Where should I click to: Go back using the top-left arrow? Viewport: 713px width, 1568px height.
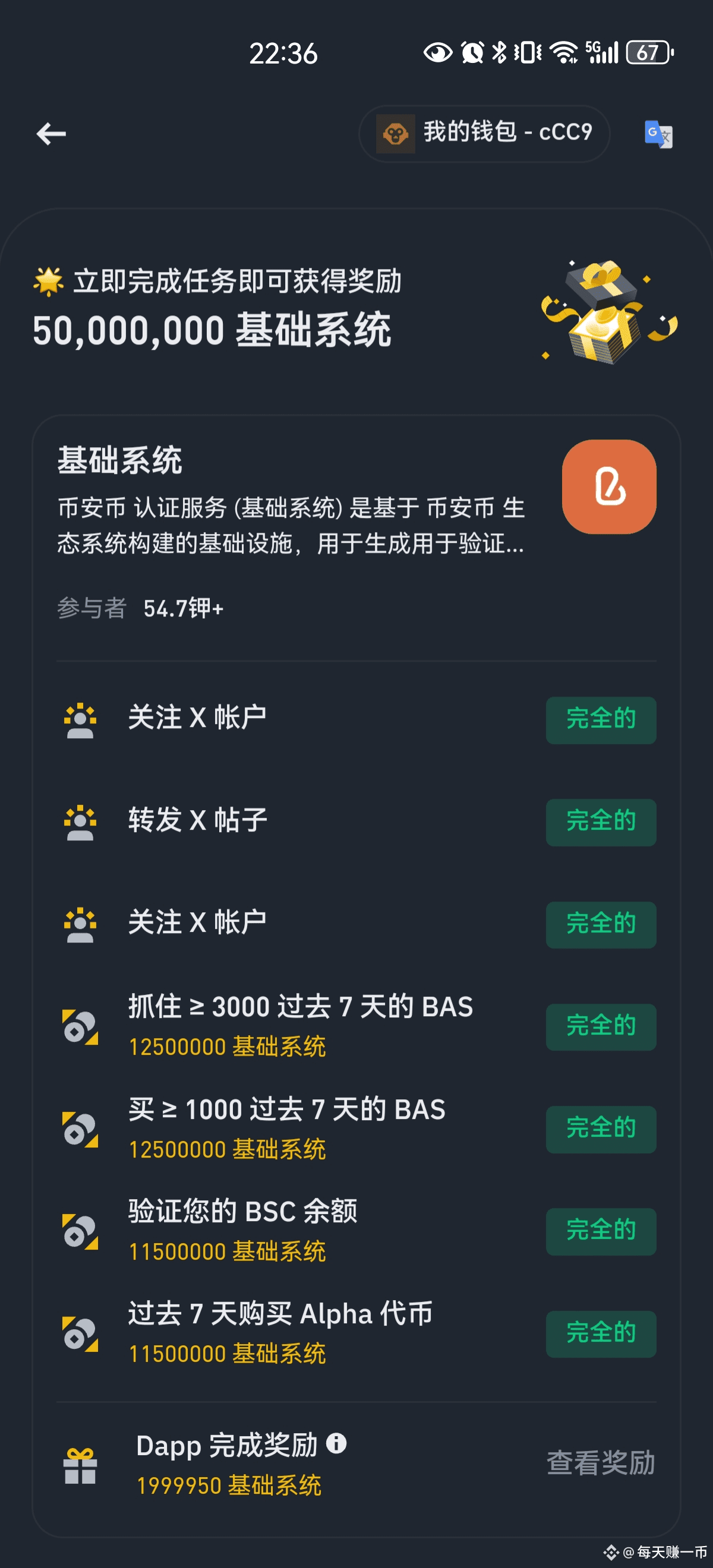pyautogui.click(x=51, y=134)
